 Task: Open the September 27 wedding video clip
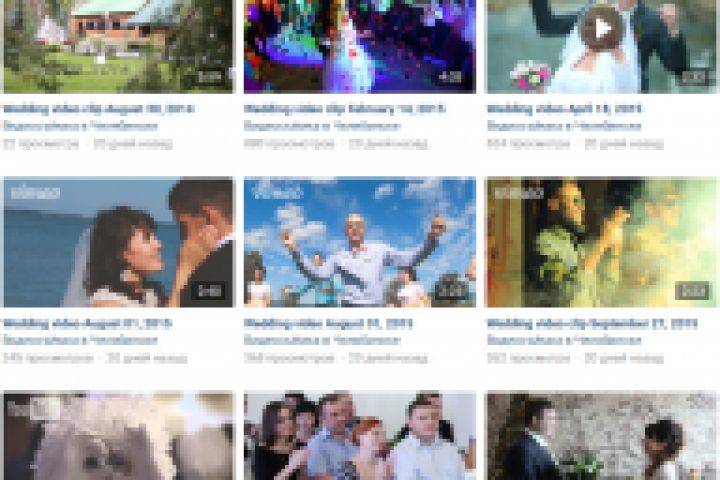point(601,242)
